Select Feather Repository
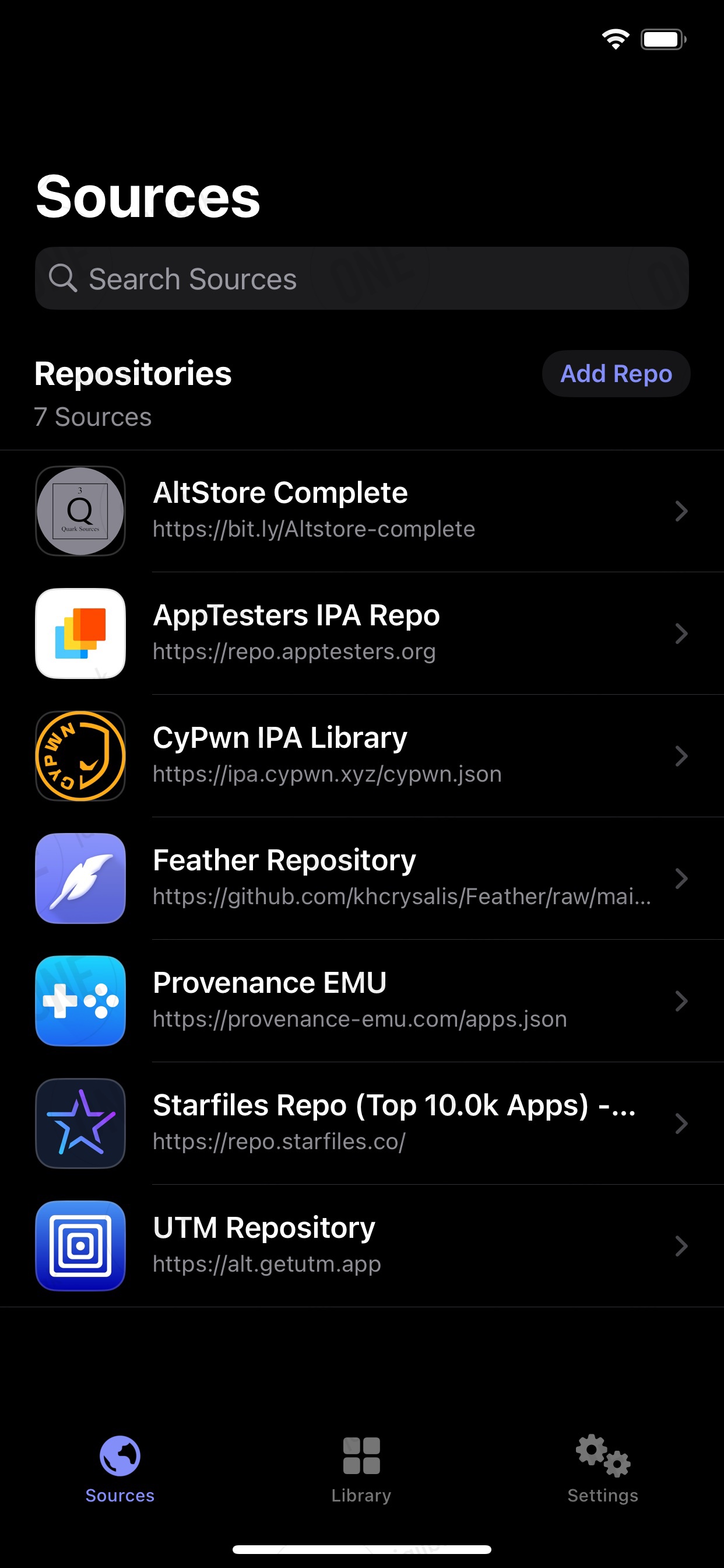The width and height of the screenshot is (724, 1568). point(362,878)
